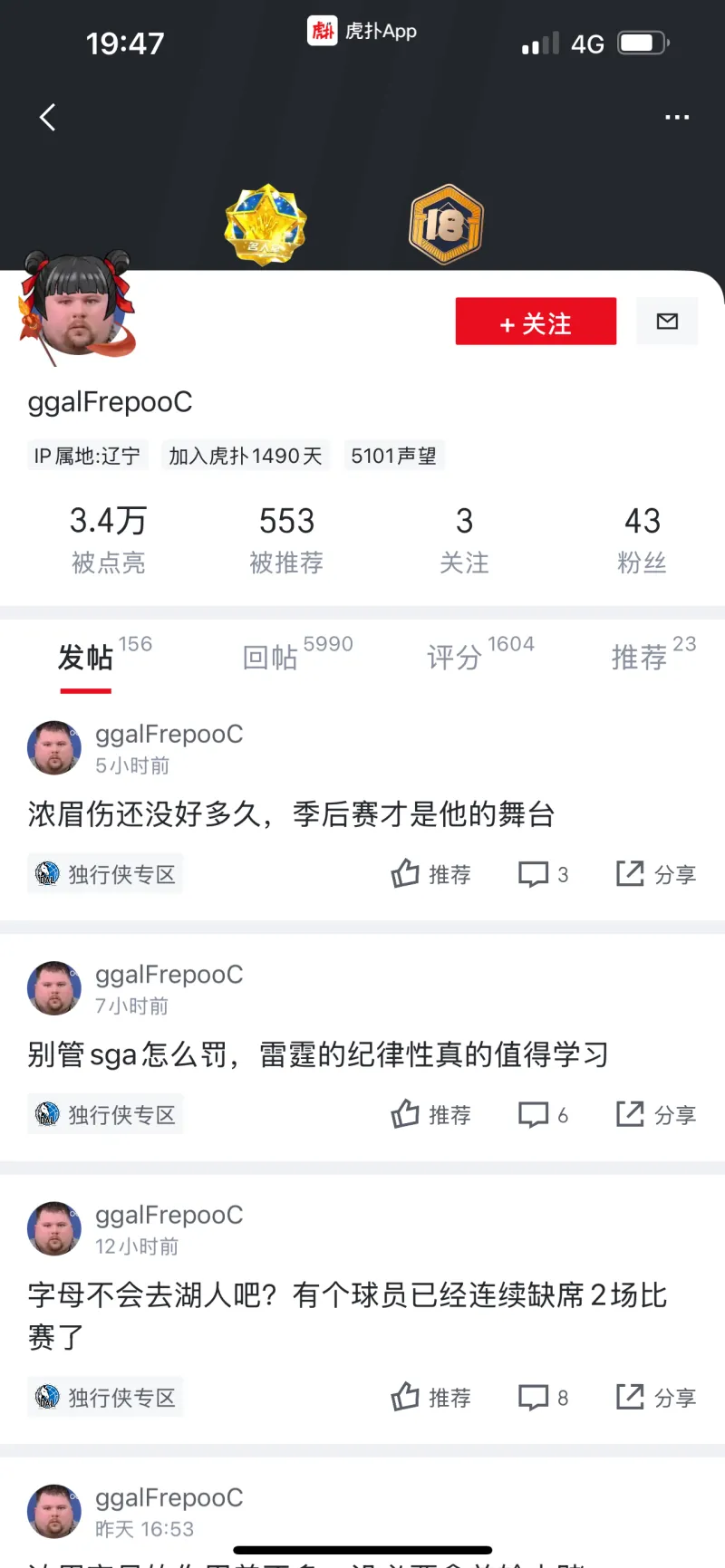Image resolution: width=725 pixels, height=1568 pixels.
Task: Share the 字母不会去湖人吧 post
Action: (x=655, y=1398)
